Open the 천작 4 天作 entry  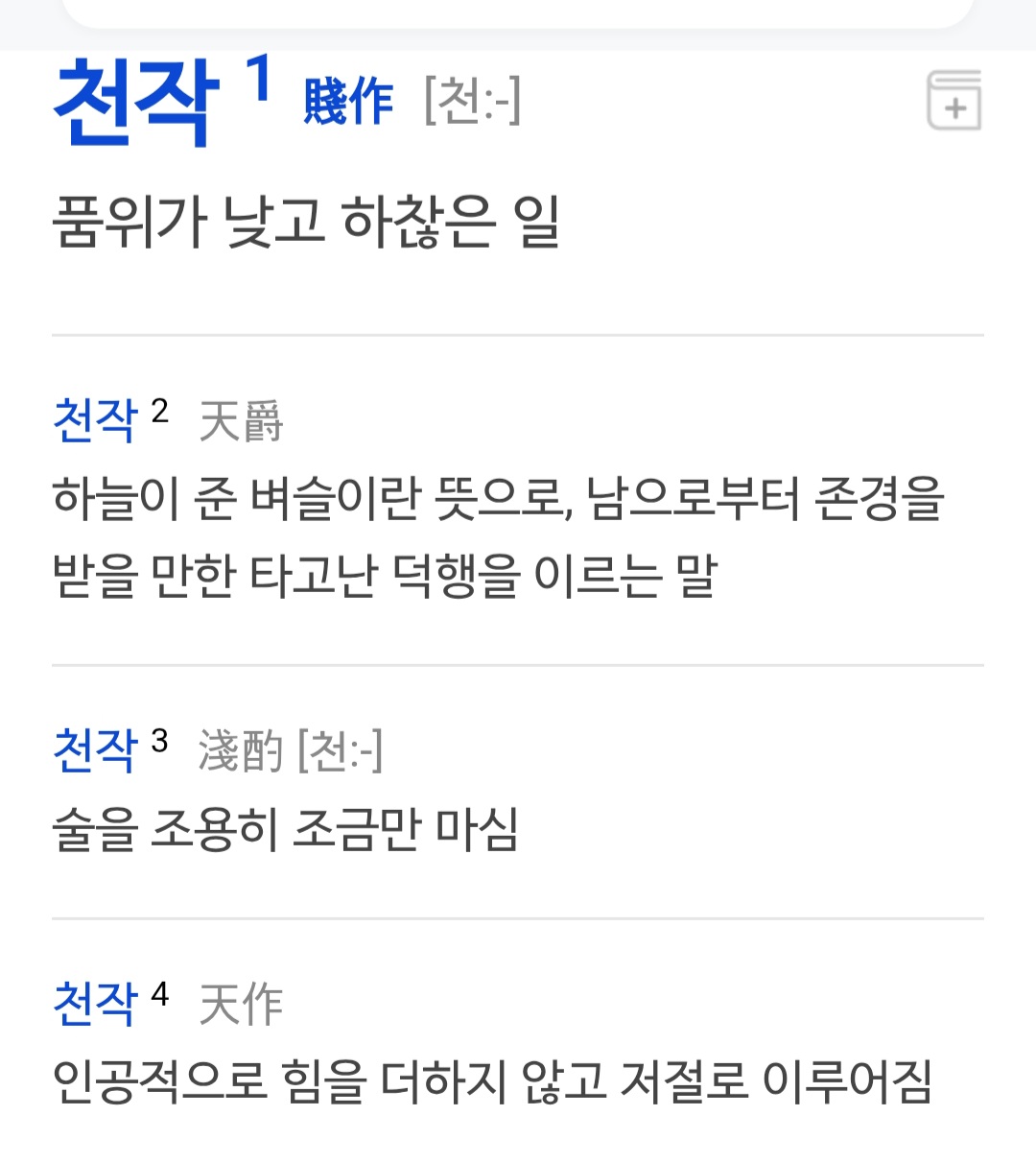(95, 1004)
